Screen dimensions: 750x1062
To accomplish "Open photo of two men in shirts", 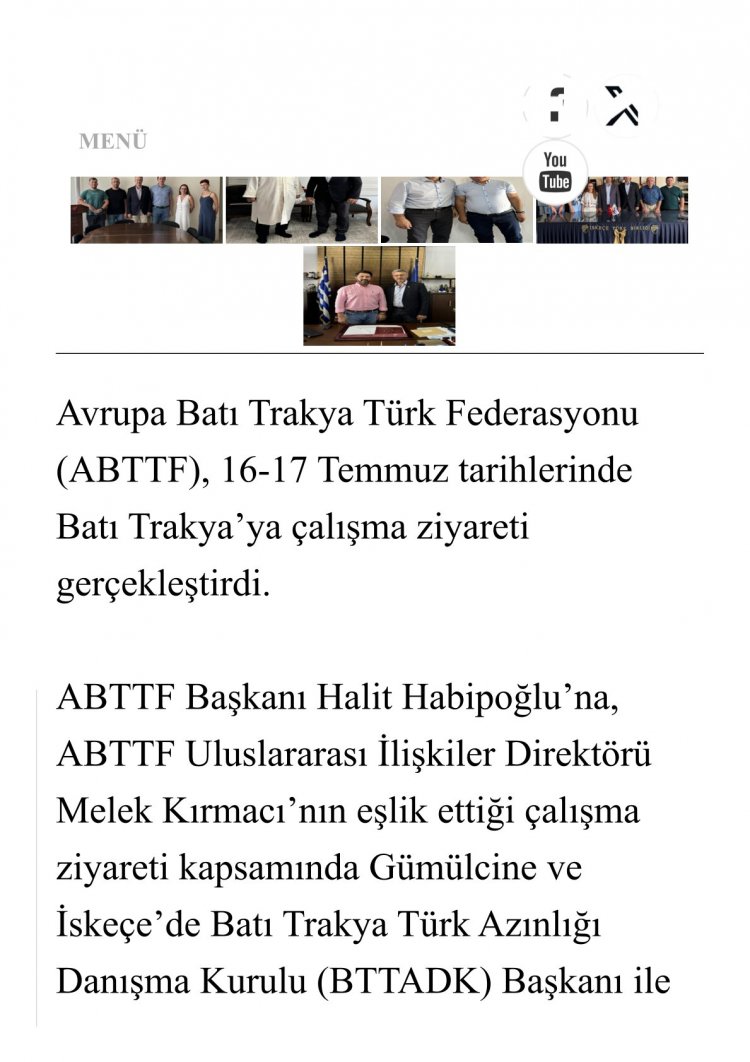I will coord(457,210).
